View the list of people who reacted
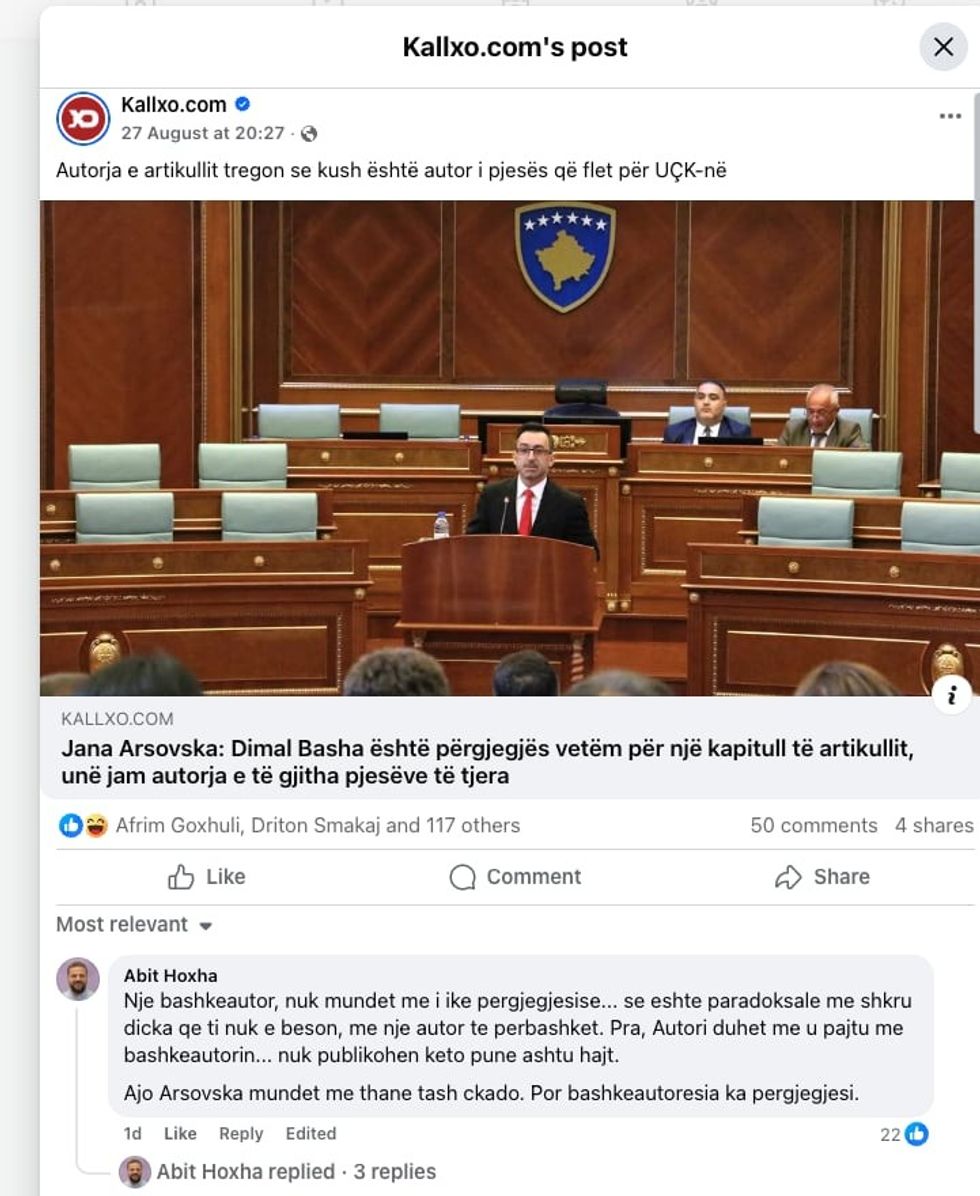This screenshot has height=1196, width=980. point(318,826)
